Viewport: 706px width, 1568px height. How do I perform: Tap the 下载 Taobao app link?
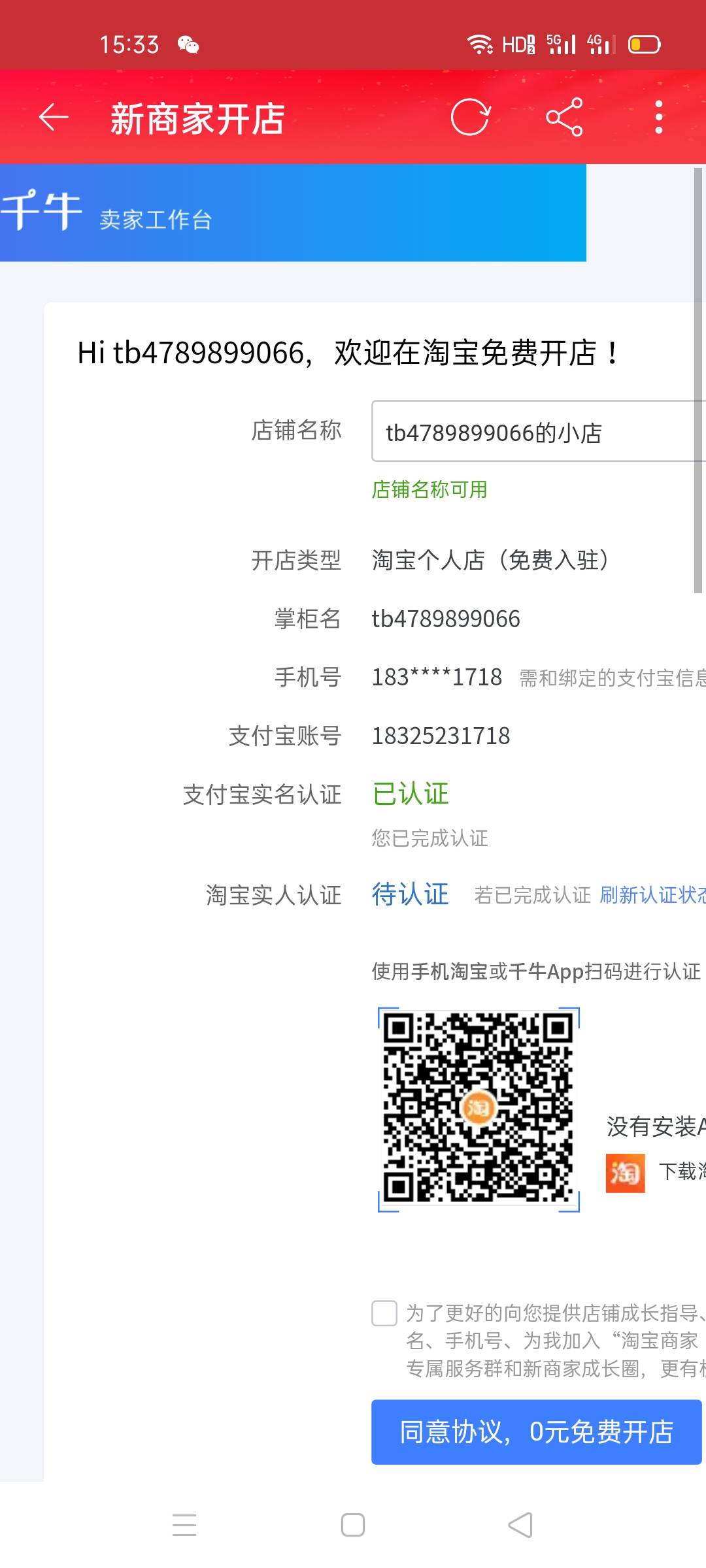(680, 1171)
